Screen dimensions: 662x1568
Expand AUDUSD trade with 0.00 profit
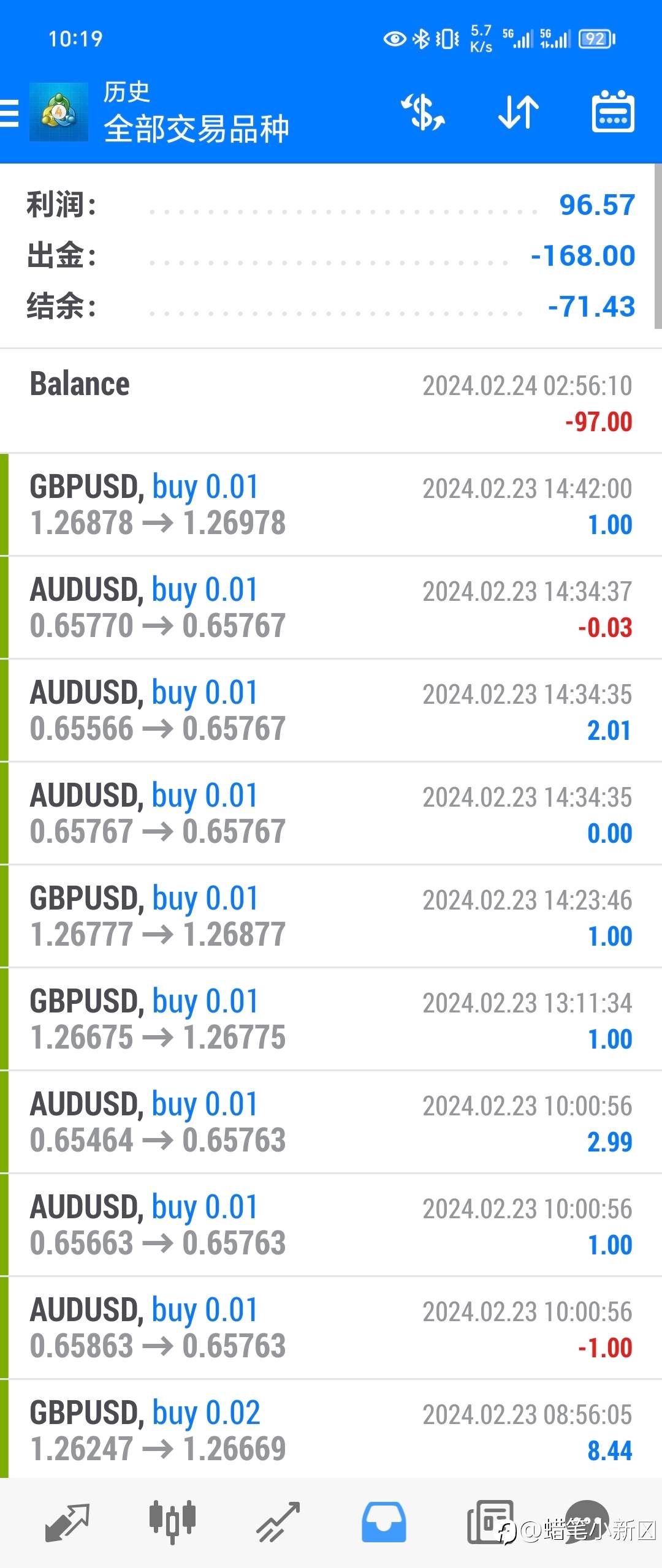[x=331, y=813]
